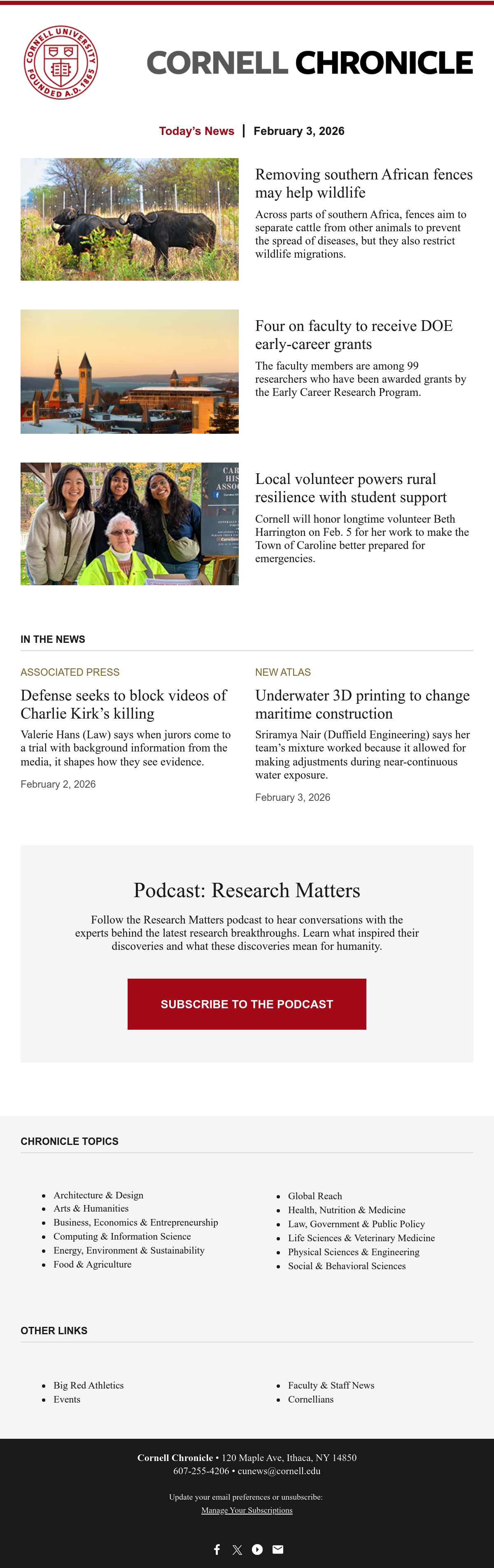
Task: Tap the email envelope icon
Action: coord(278,1549)
